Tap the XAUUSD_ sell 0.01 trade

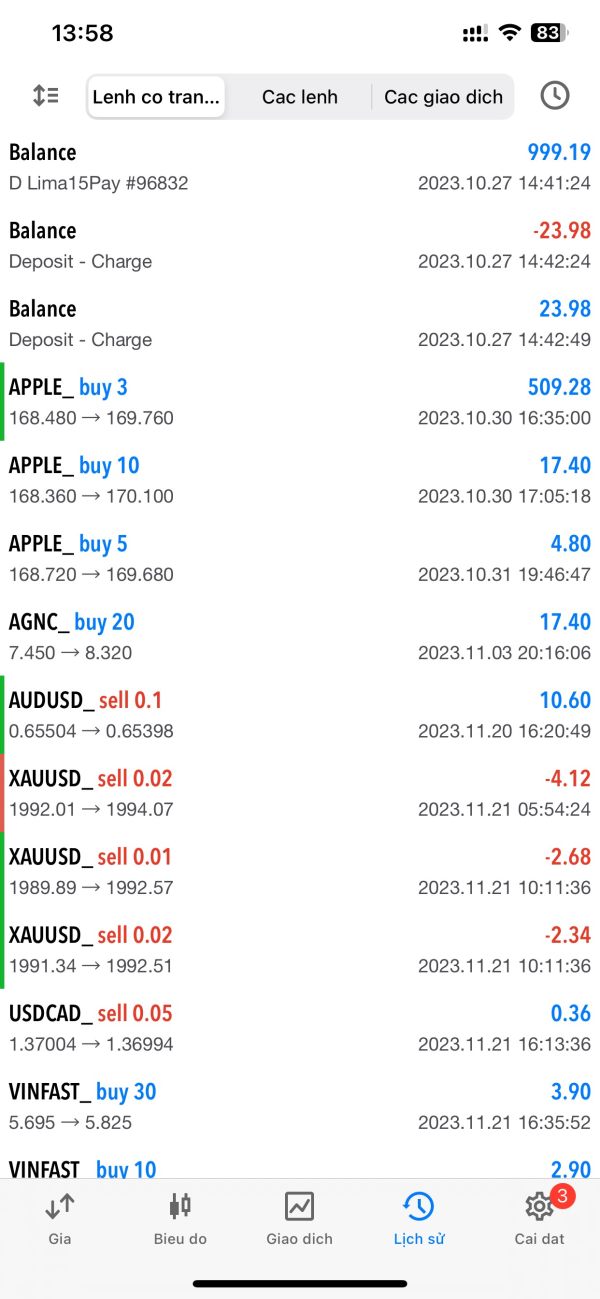[300, 871]
